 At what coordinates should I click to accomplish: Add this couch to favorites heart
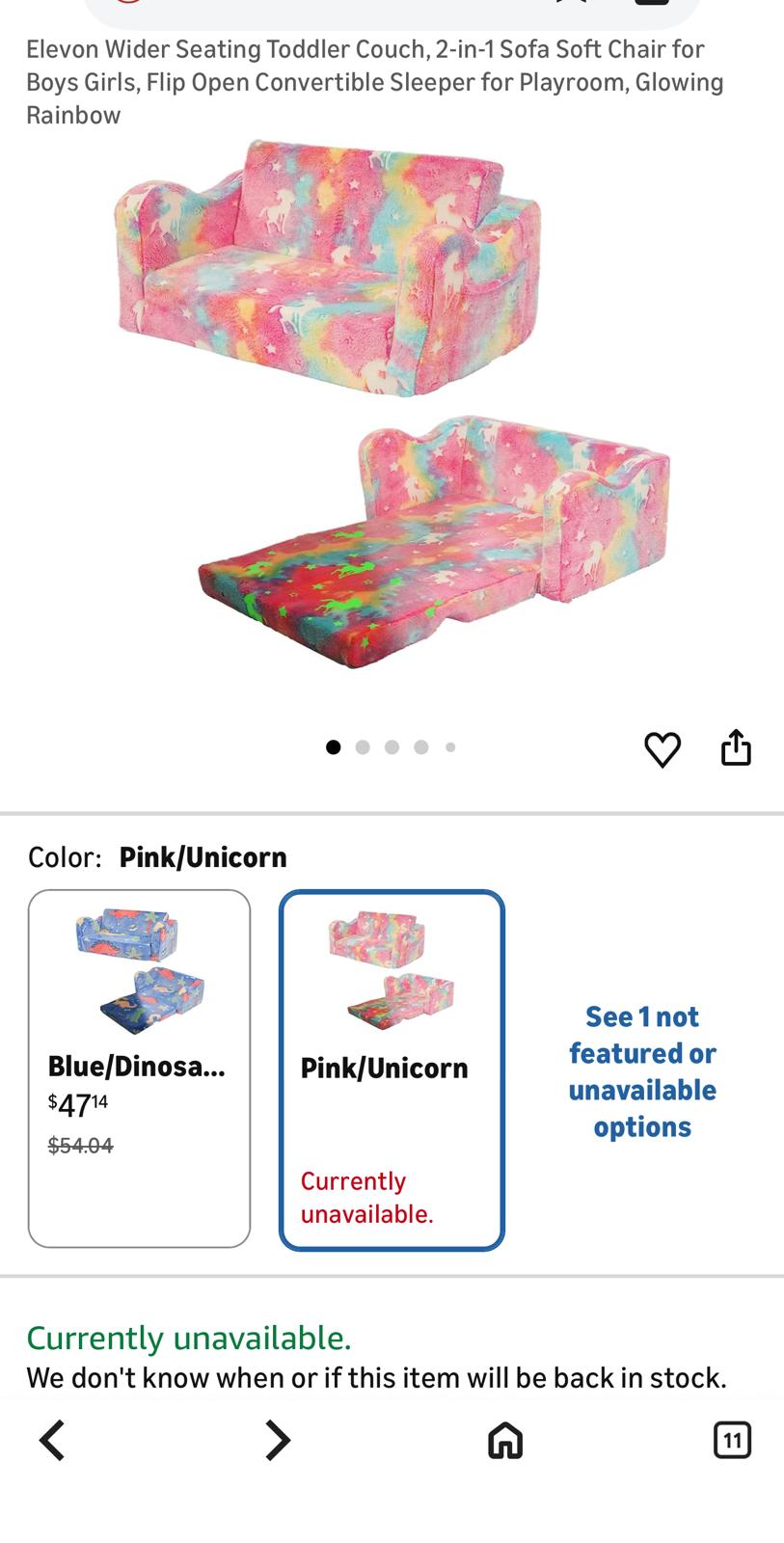pyautogui.click(x=662, y=748)
